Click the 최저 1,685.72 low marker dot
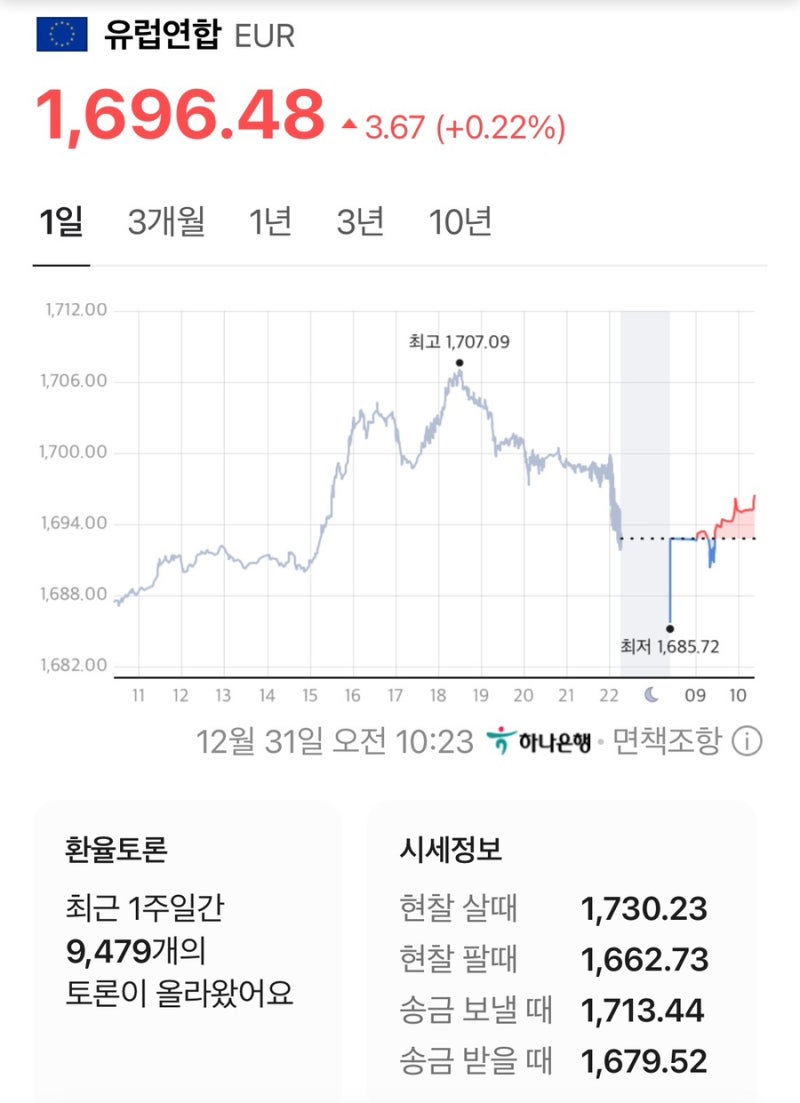This screenshot has width=800, height=1103. (x=668, y=627)
